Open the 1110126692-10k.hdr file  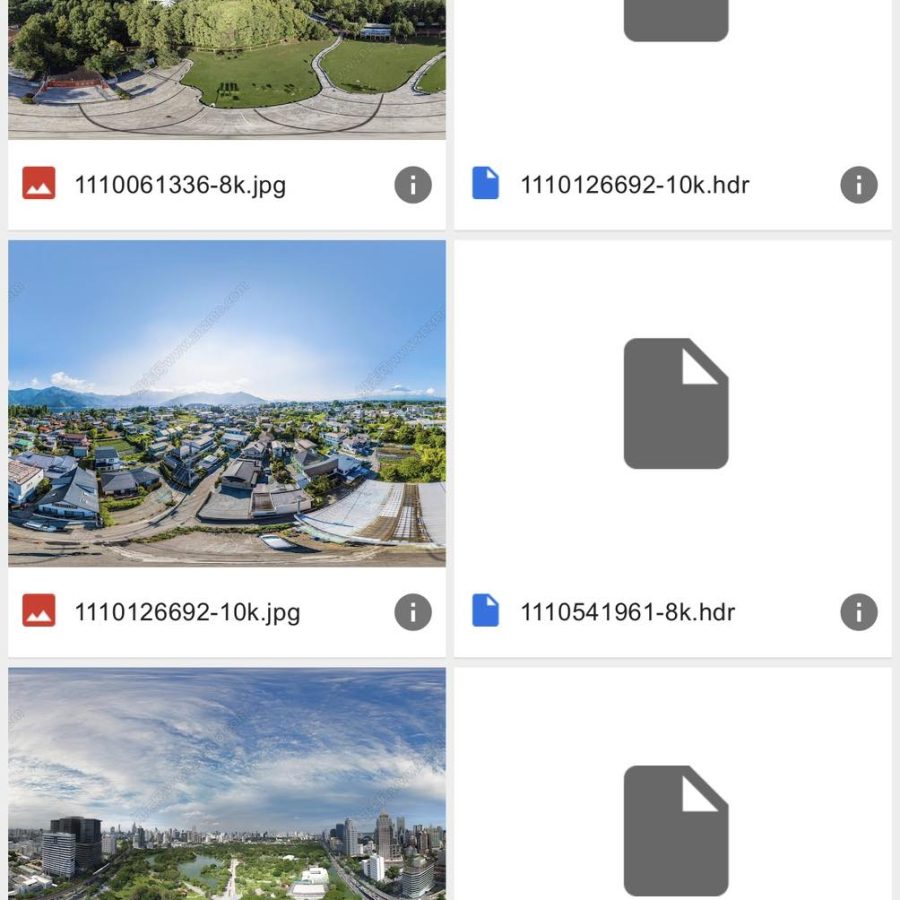[673, 60]
